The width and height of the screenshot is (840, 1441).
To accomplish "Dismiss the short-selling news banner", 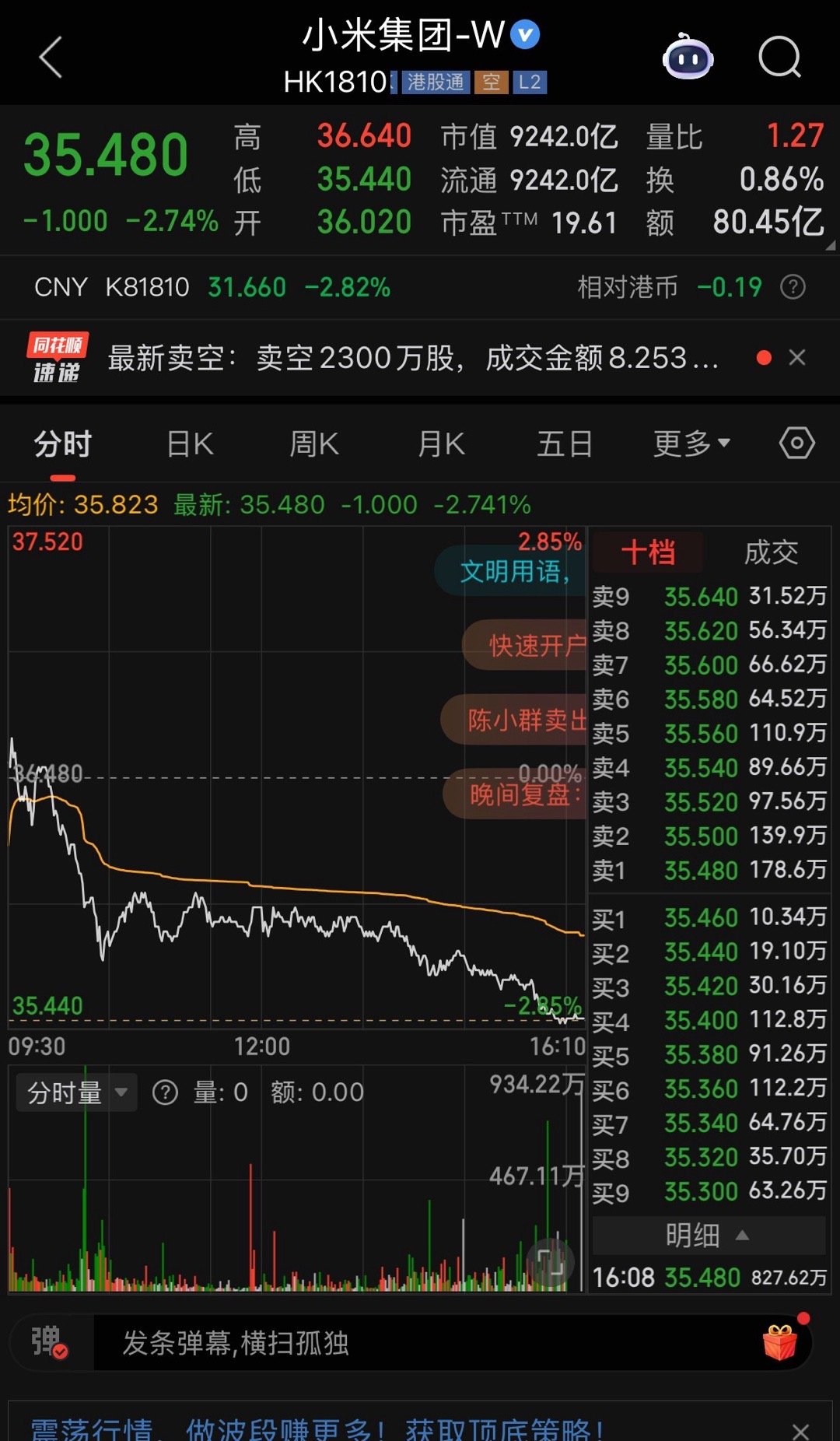I will [x=797, y=357].
